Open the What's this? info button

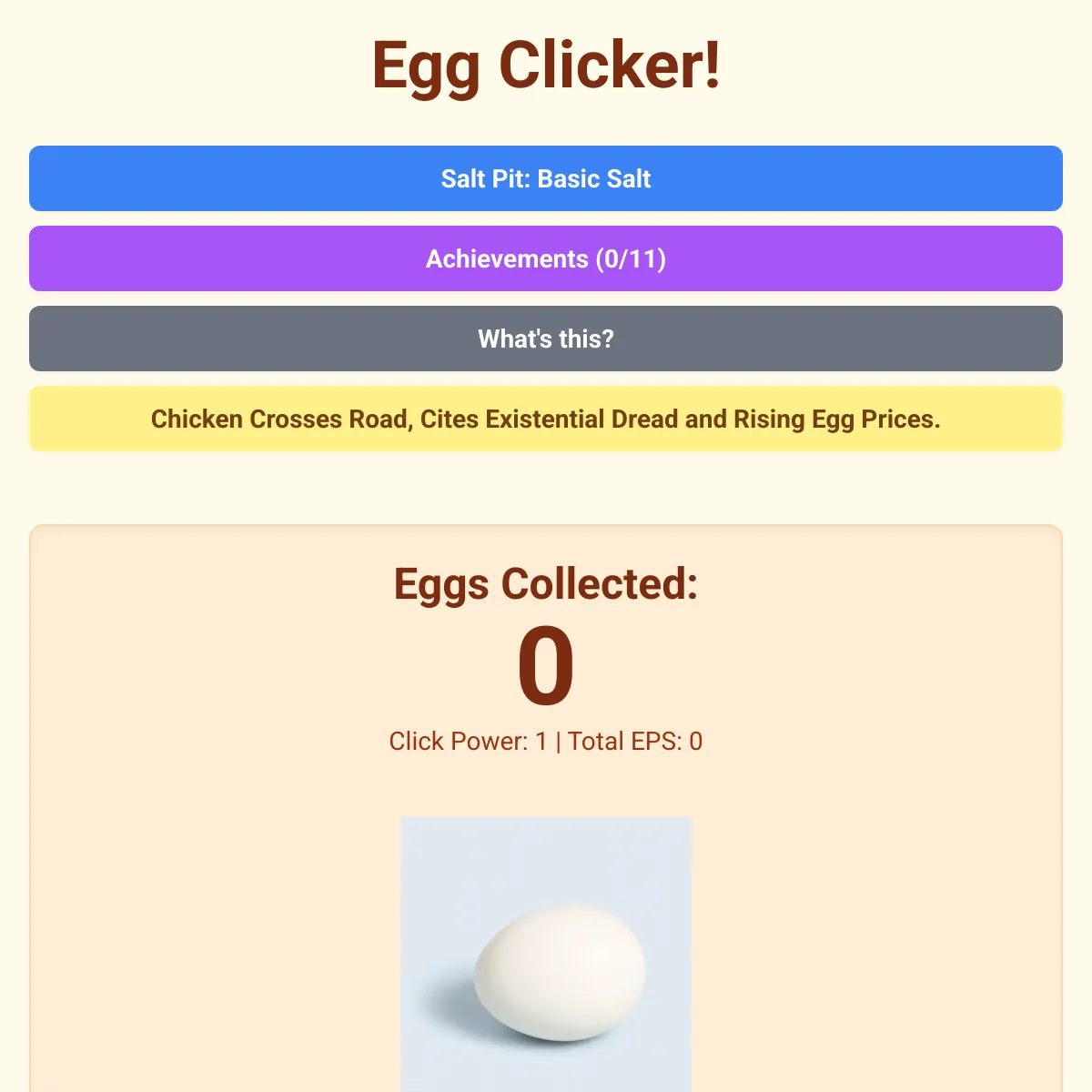(546, 339)
